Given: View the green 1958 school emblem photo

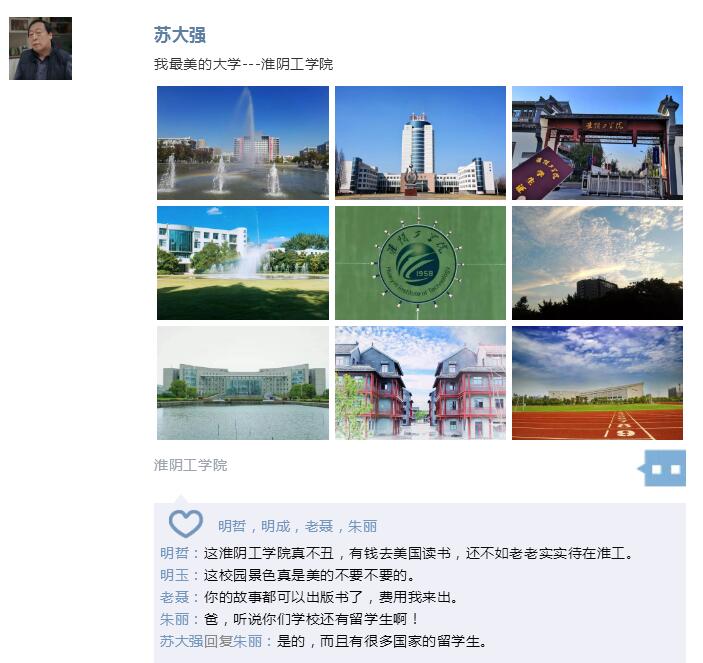Looking at the screenshot, I should (420, 262).
